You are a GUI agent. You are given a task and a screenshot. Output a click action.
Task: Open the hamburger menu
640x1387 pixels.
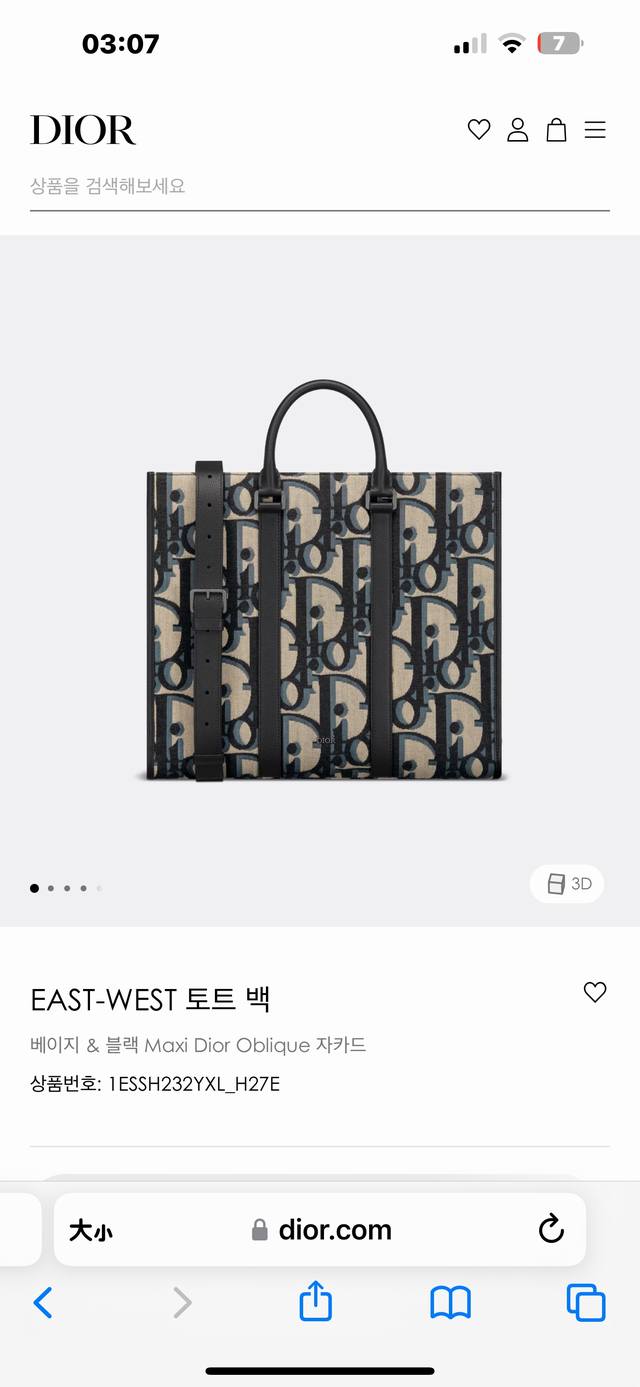tap(595, 130)
